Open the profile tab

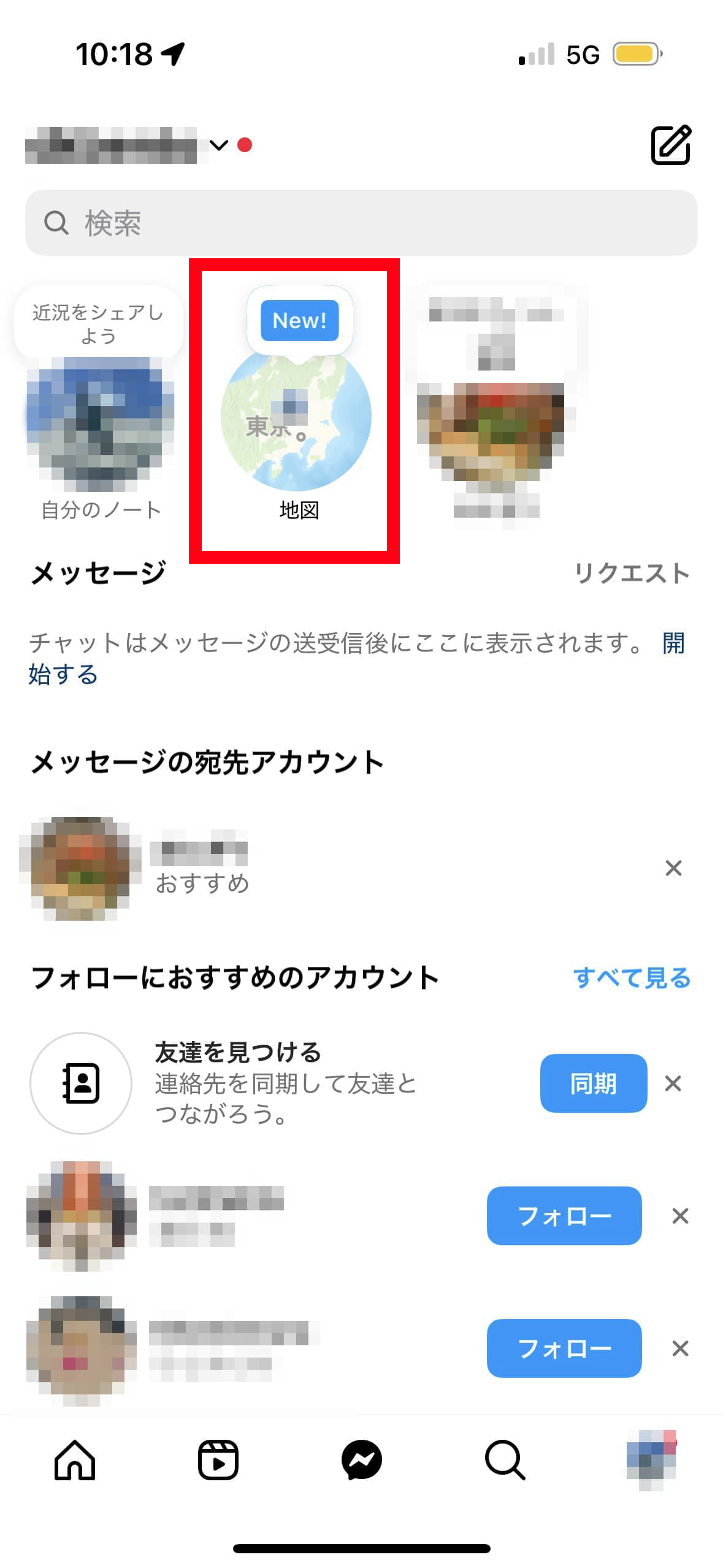point(650,1460)
